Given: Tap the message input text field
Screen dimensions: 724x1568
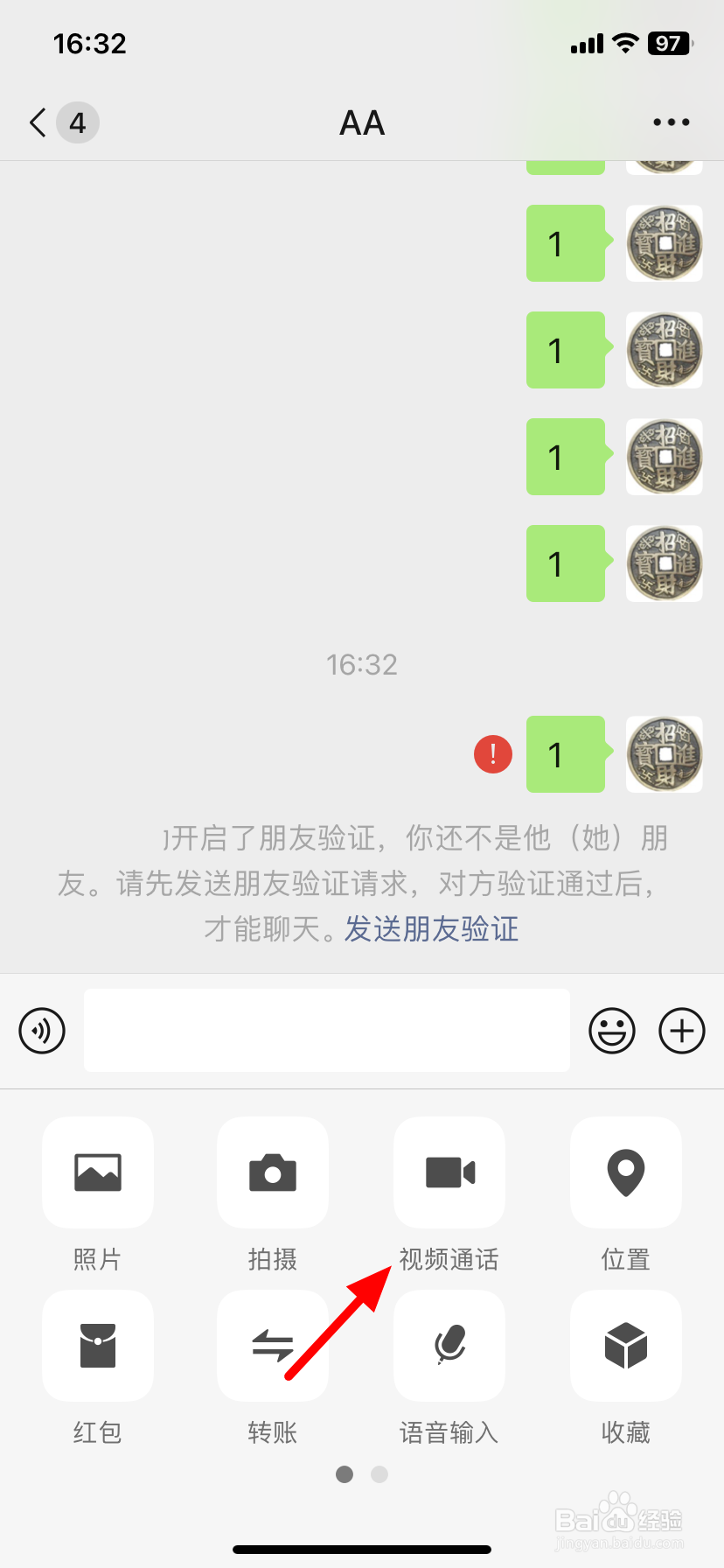Looking at the screenshot, I should (326, 1030).
